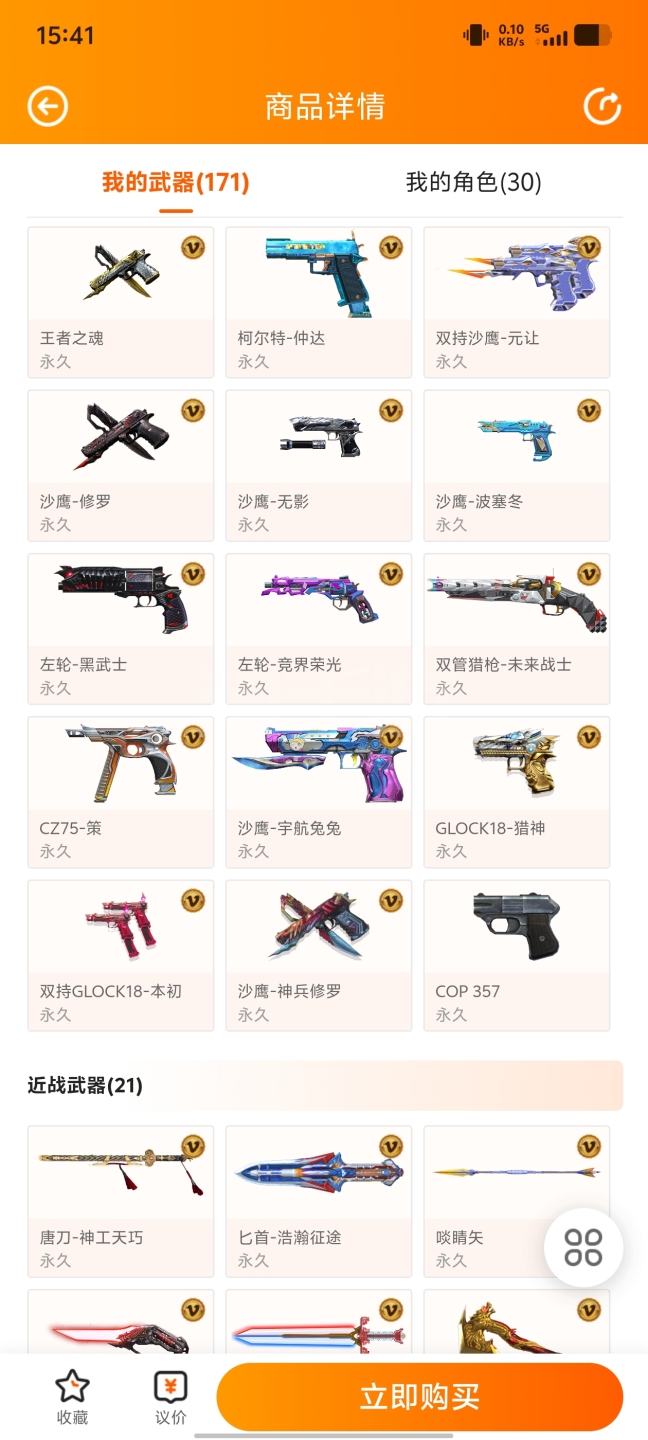The width and height of the screenshot is (648, 1440).
Task: Open the CZ75-策 weapon card
Action: 121,792
